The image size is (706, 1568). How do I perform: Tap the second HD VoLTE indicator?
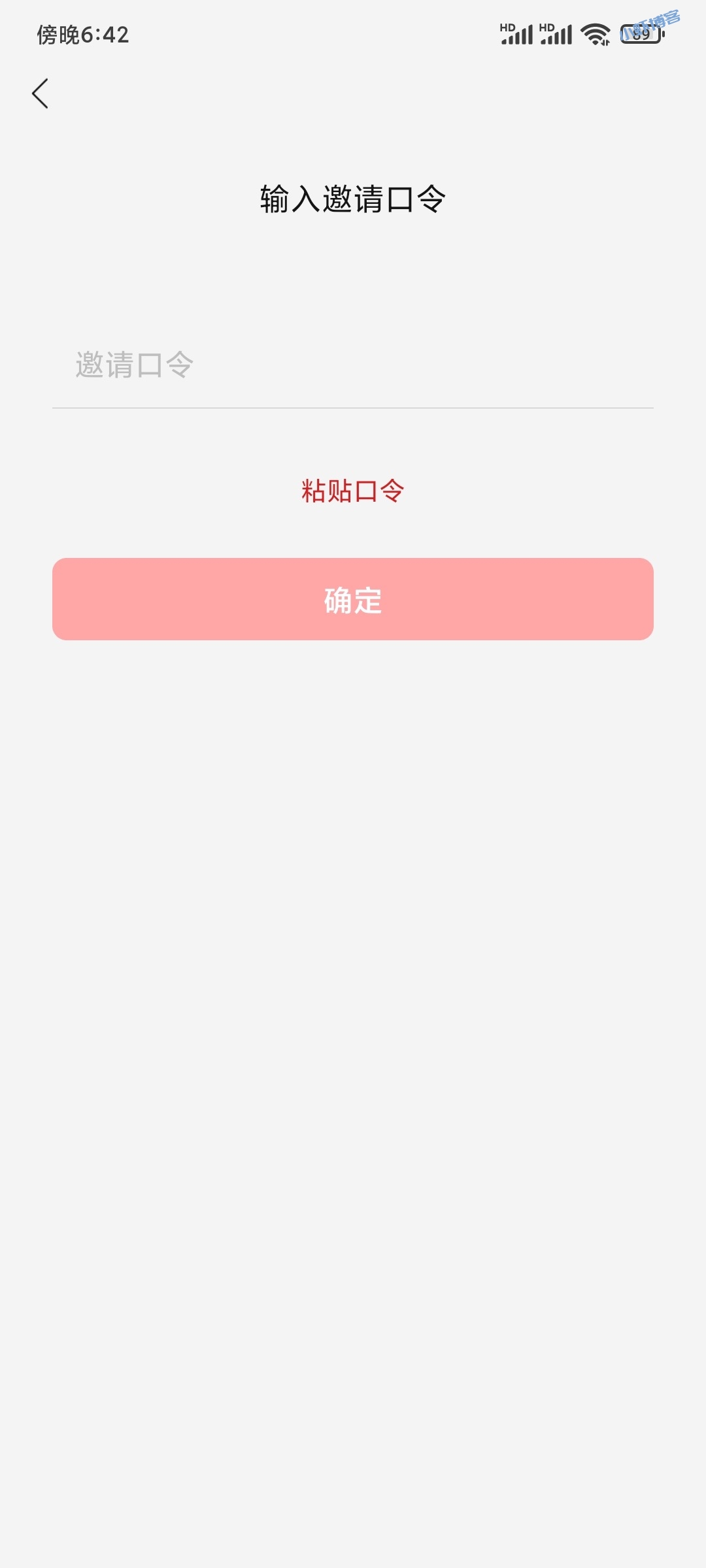pos(546,26)
